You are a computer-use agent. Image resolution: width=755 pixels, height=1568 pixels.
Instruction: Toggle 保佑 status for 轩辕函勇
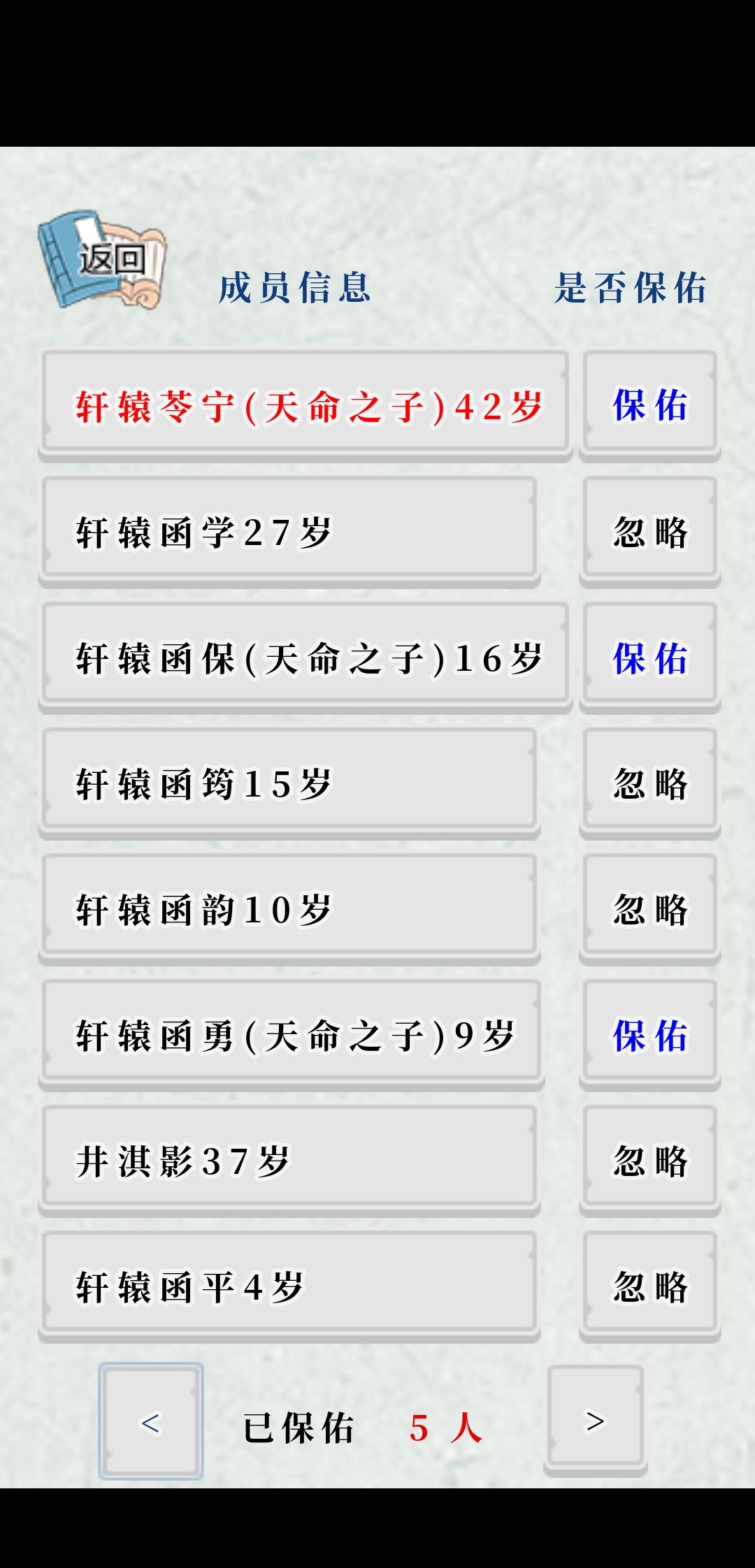(x=649, y=1034)
